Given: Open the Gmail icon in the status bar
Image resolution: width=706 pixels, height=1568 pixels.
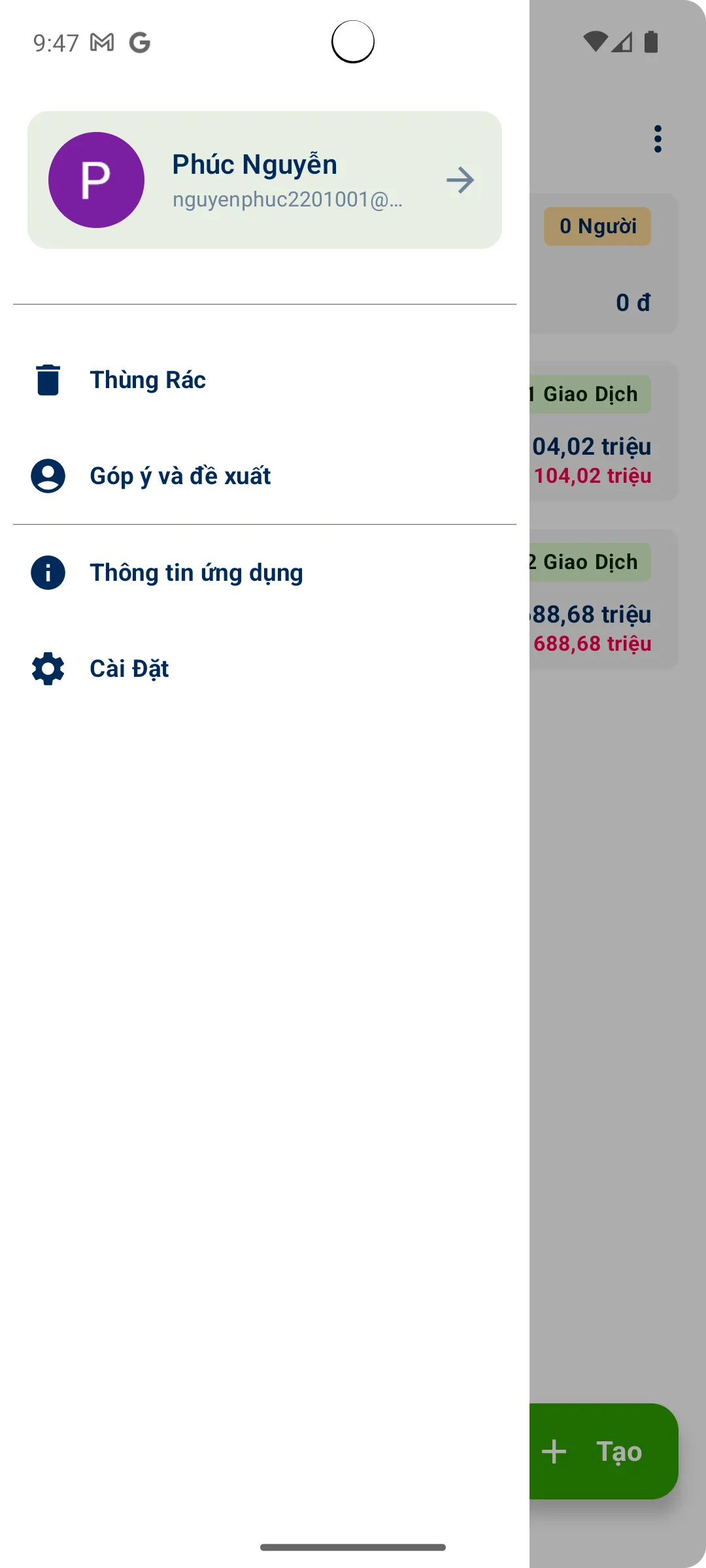Looking at the screenshot, I should tap(101, 42).
